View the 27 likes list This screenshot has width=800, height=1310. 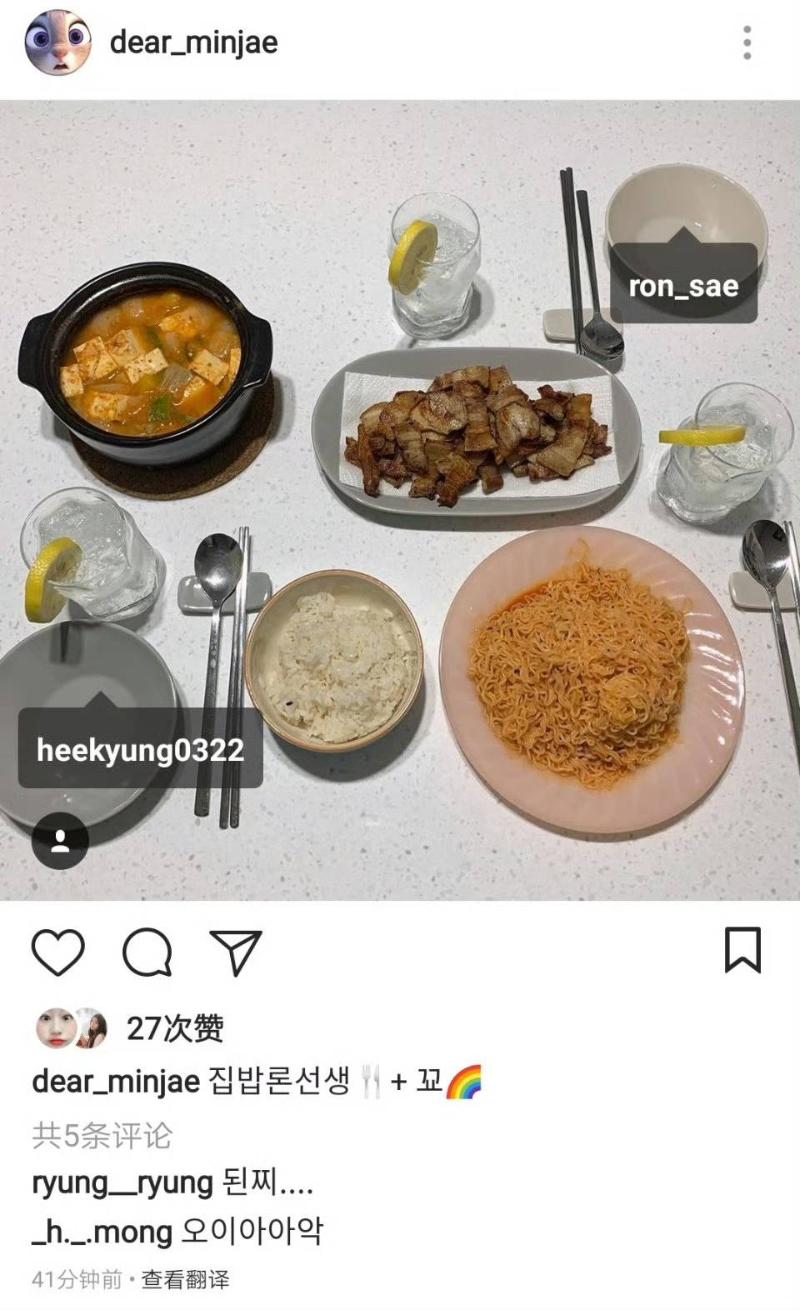point(175,1028)
